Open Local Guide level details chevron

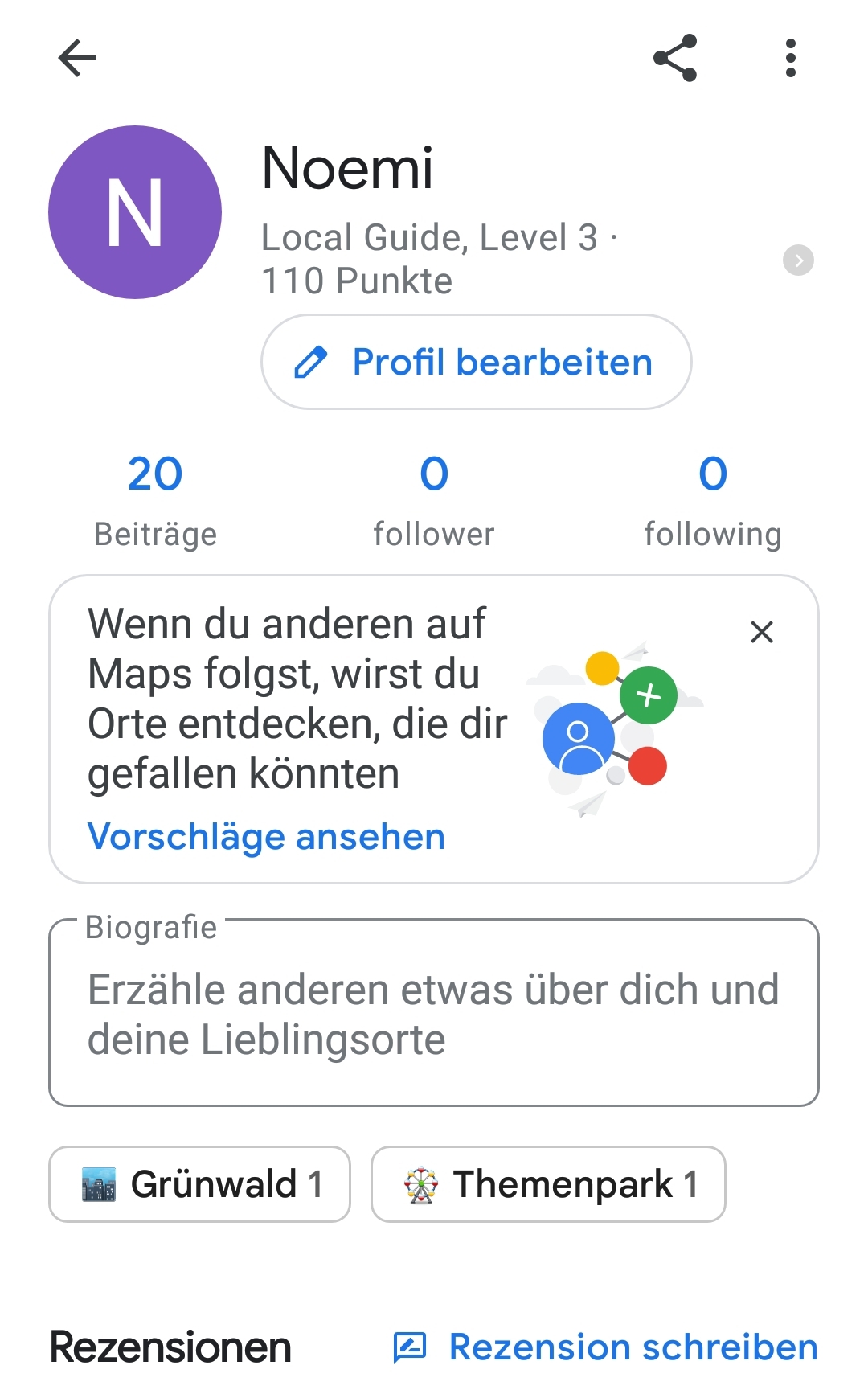pos(798,260)
